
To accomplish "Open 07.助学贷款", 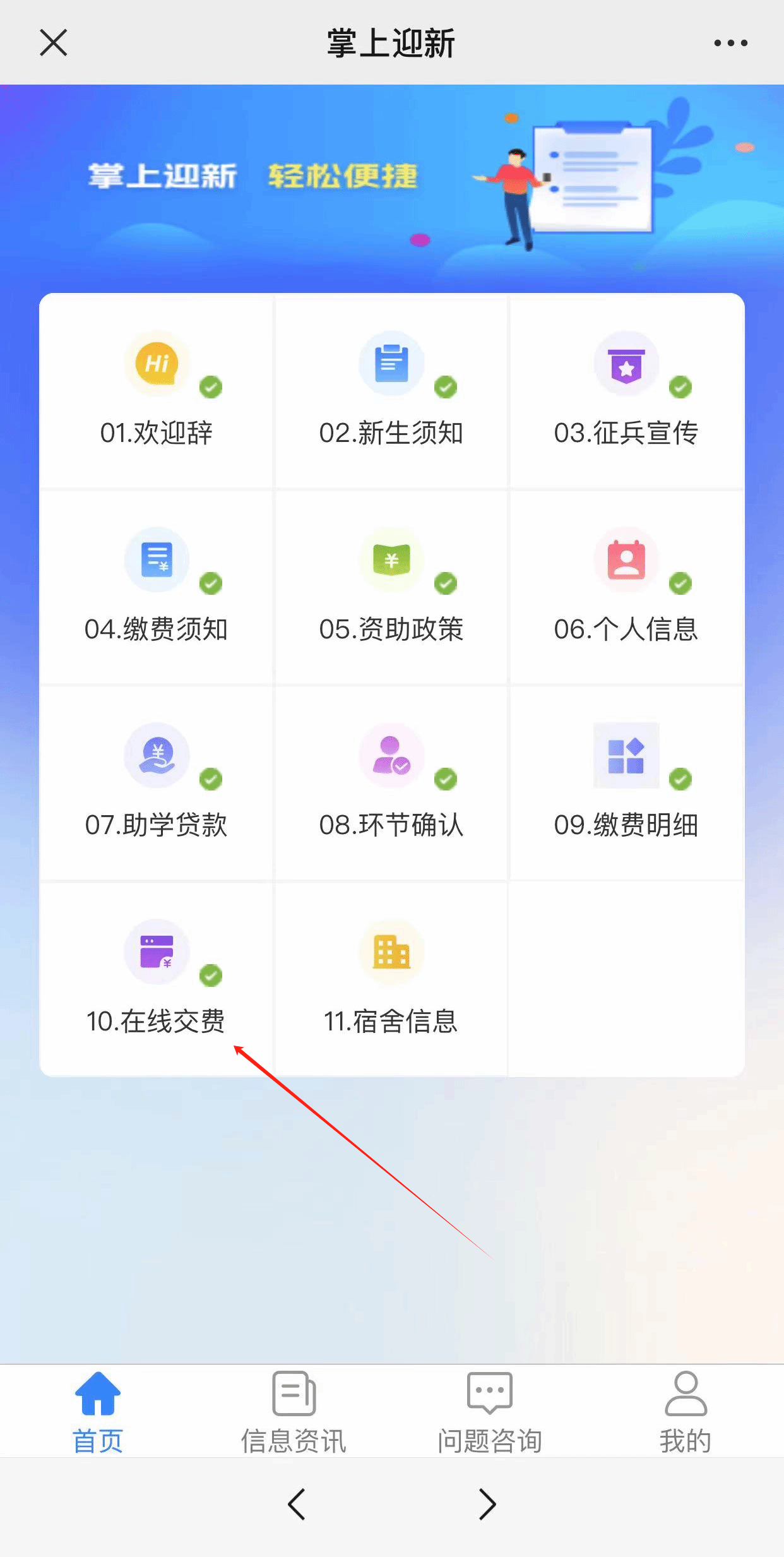I will tap(157, 783).
